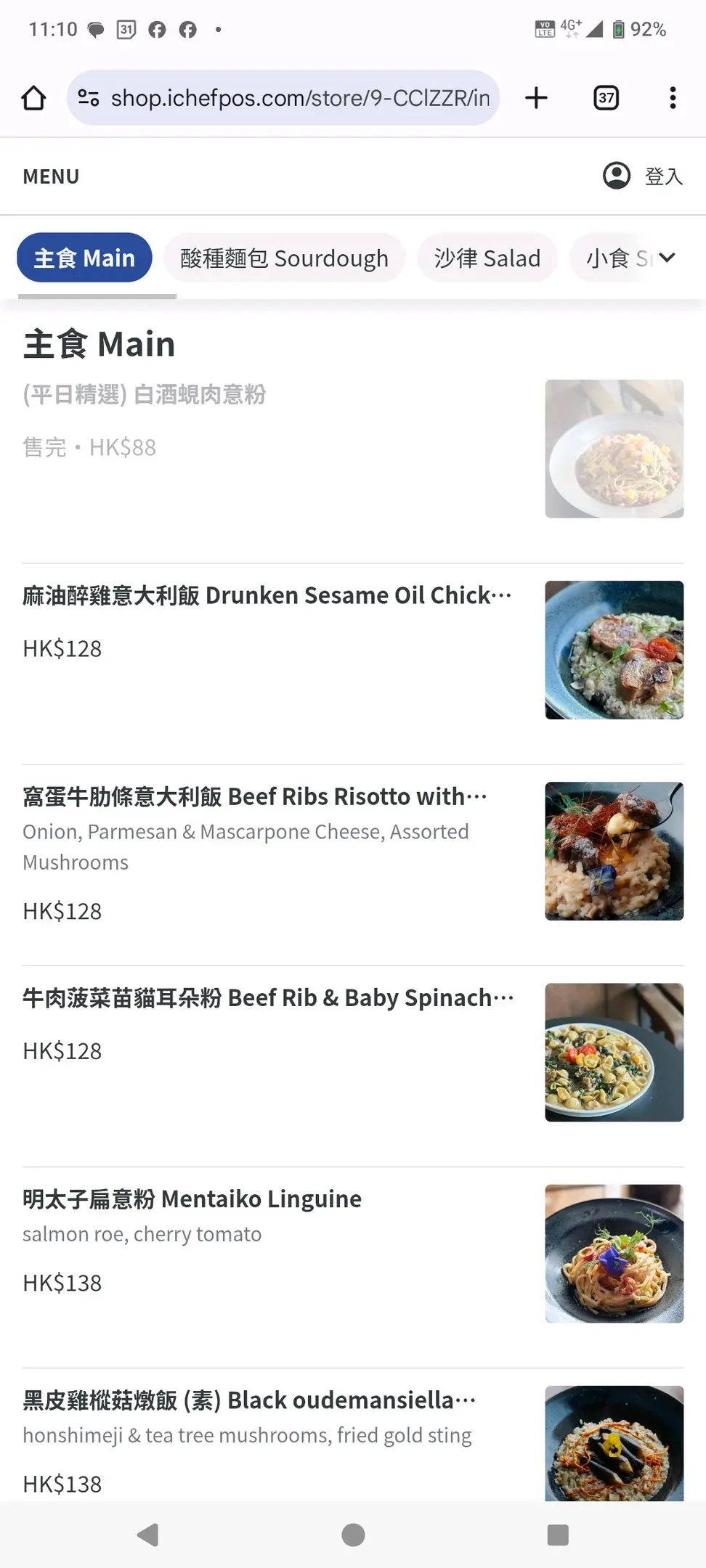Open the Mentaiko Linguine item
Image resolution: width=706 pixels, height=1568 pixels.
[x=192, y=1199]
